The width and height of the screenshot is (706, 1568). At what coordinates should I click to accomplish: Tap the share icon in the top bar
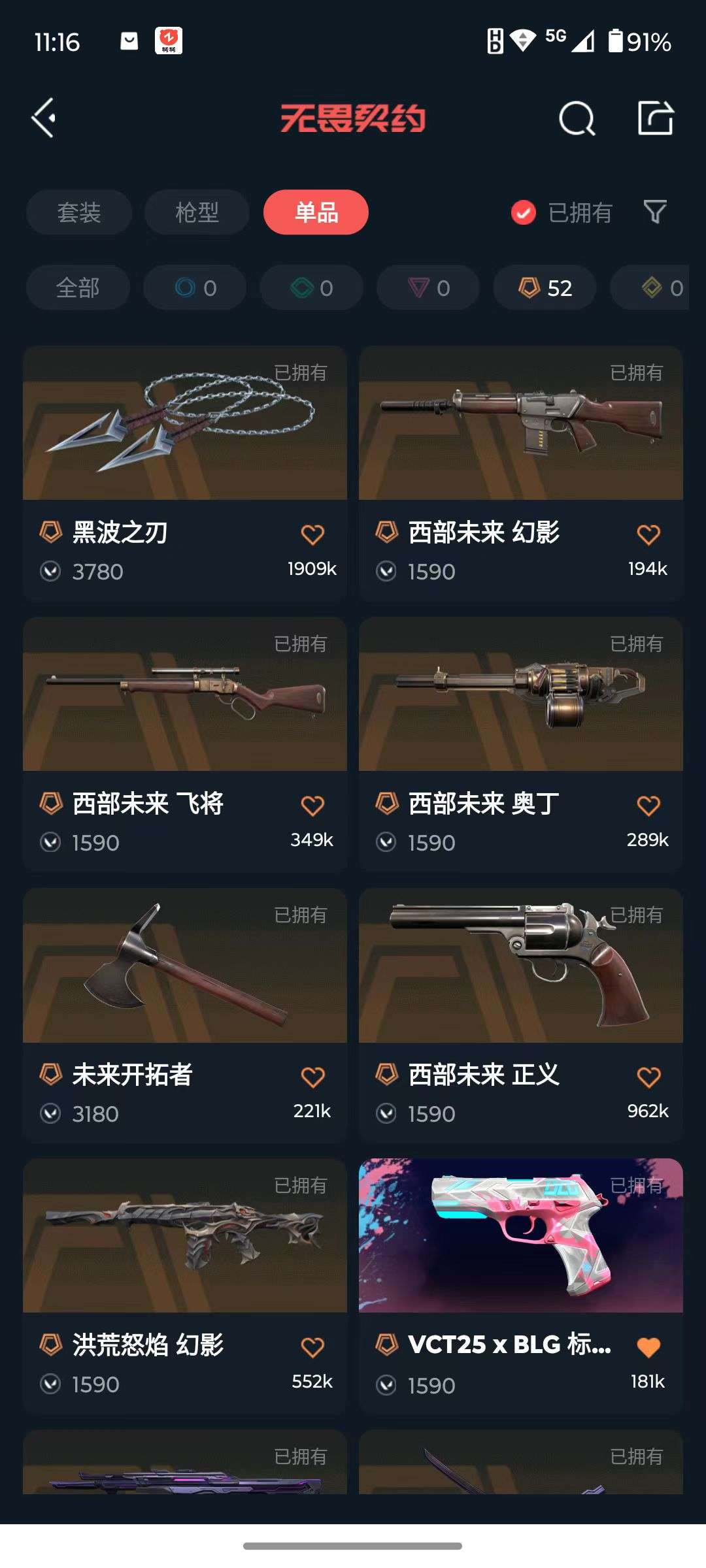pos(657,118)
